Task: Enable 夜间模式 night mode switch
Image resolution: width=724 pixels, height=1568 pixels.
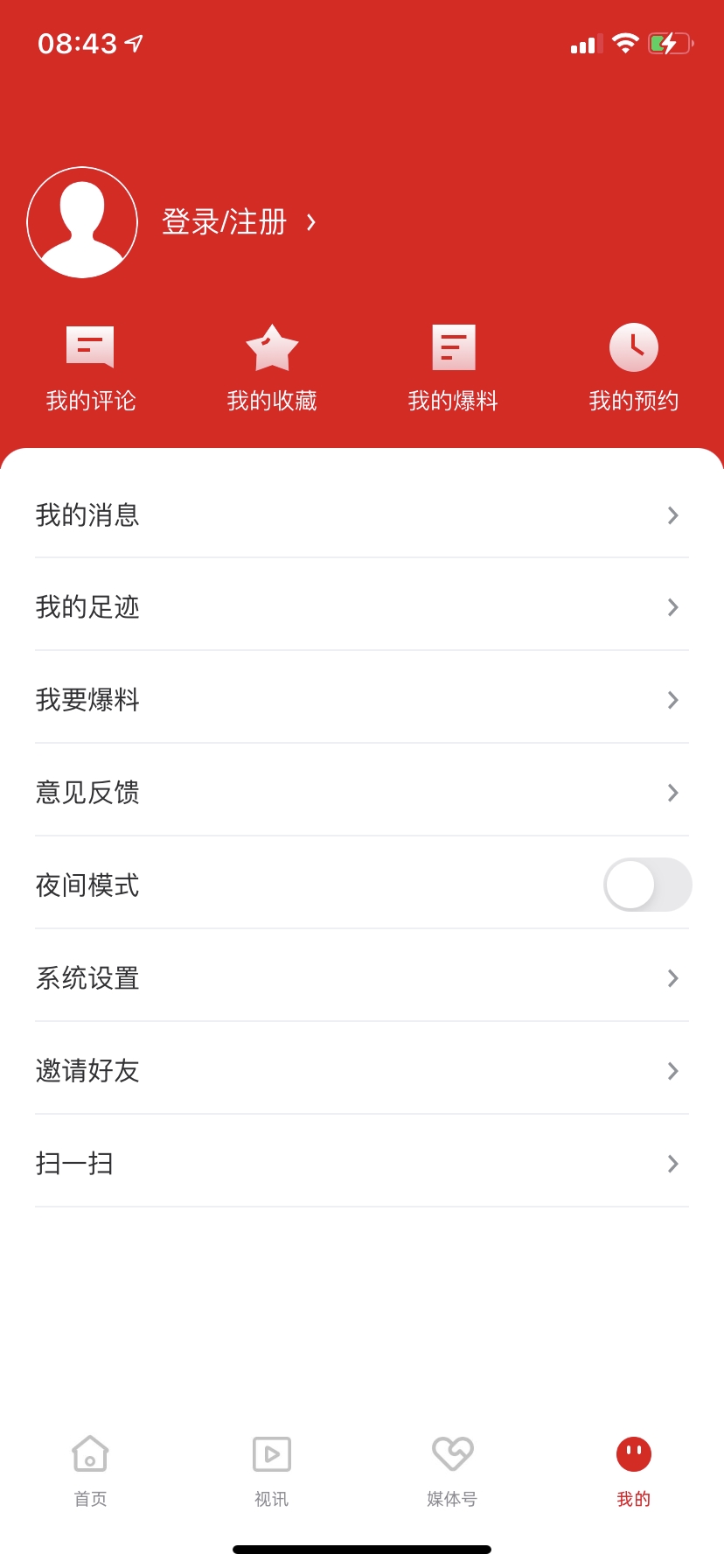Action: [647, 885]
